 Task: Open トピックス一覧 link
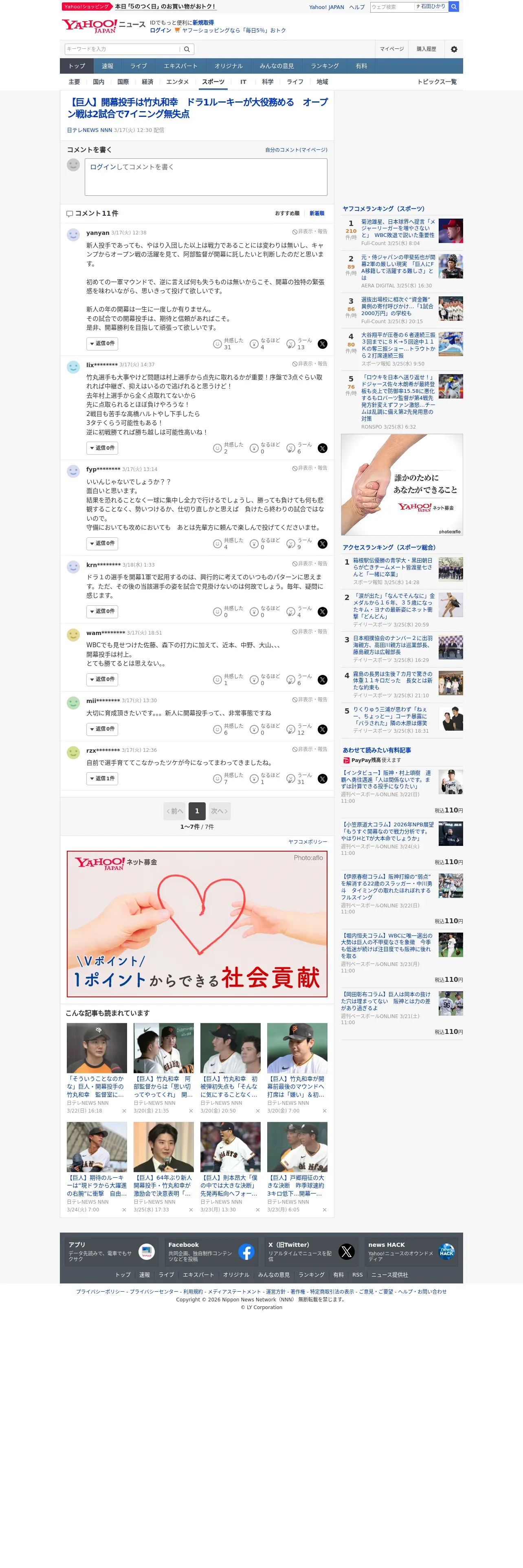pos(437,81)
